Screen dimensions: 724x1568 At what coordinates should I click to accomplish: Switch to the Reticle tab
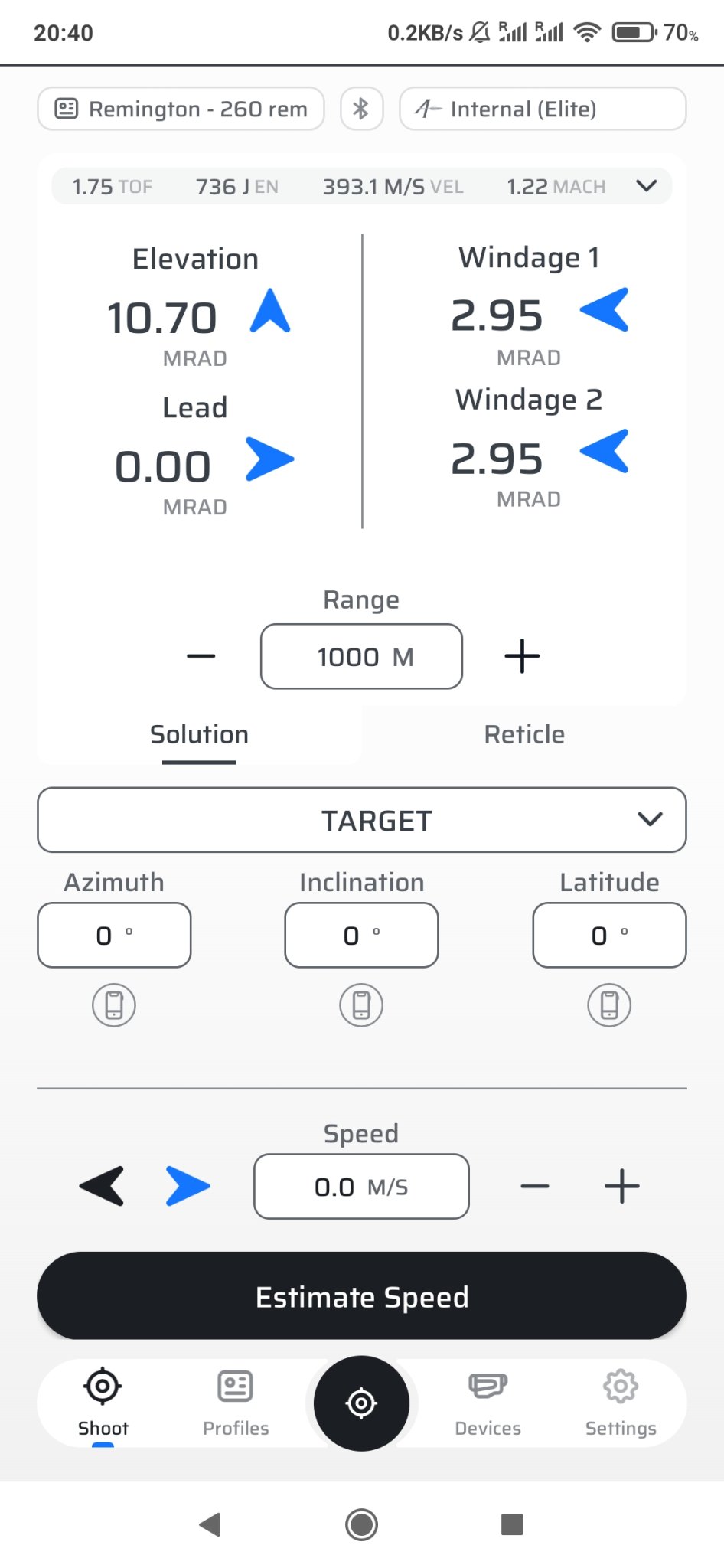coord(524,734)
